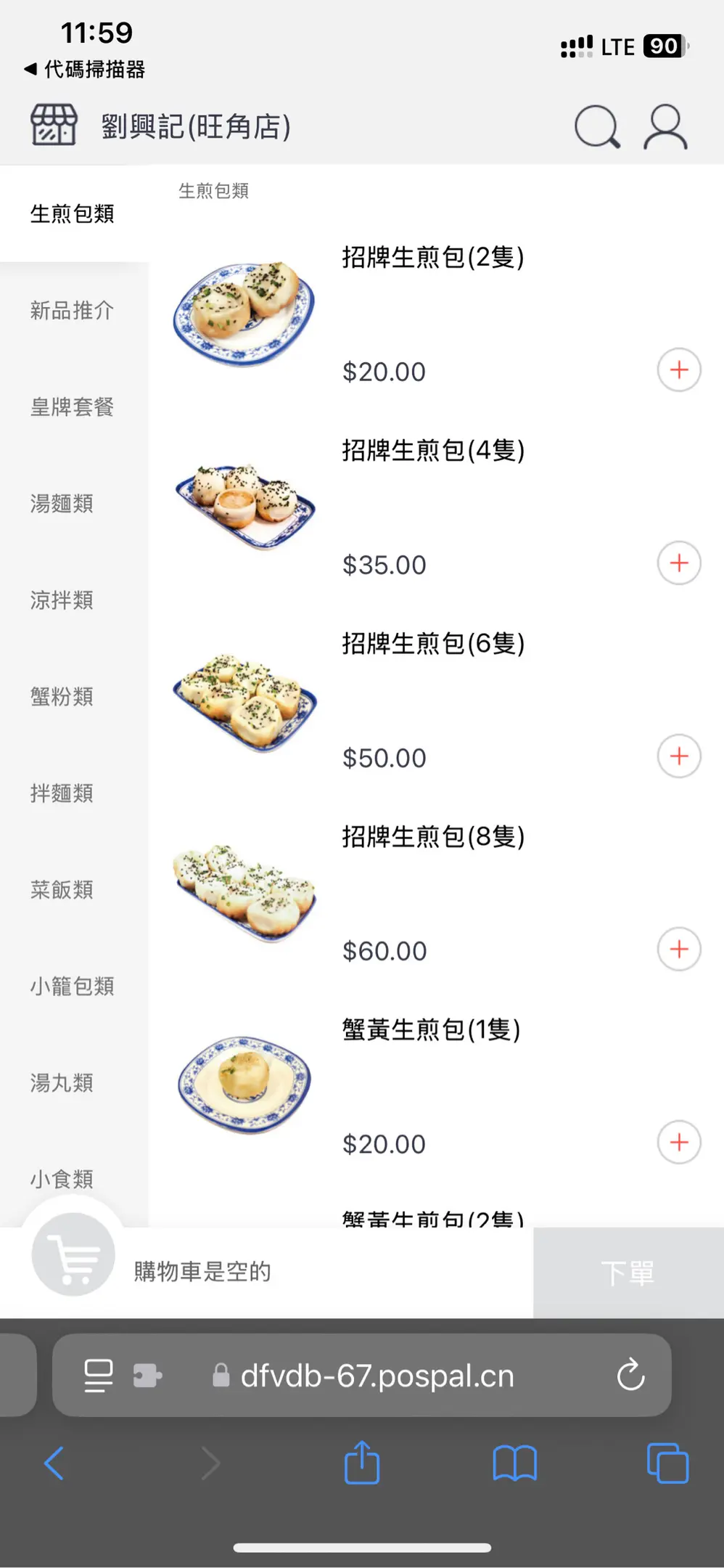The width and height of the screenshot is (724, 1568).
Task: Show the 湯麵類 category
Action: tap(62, 504)
